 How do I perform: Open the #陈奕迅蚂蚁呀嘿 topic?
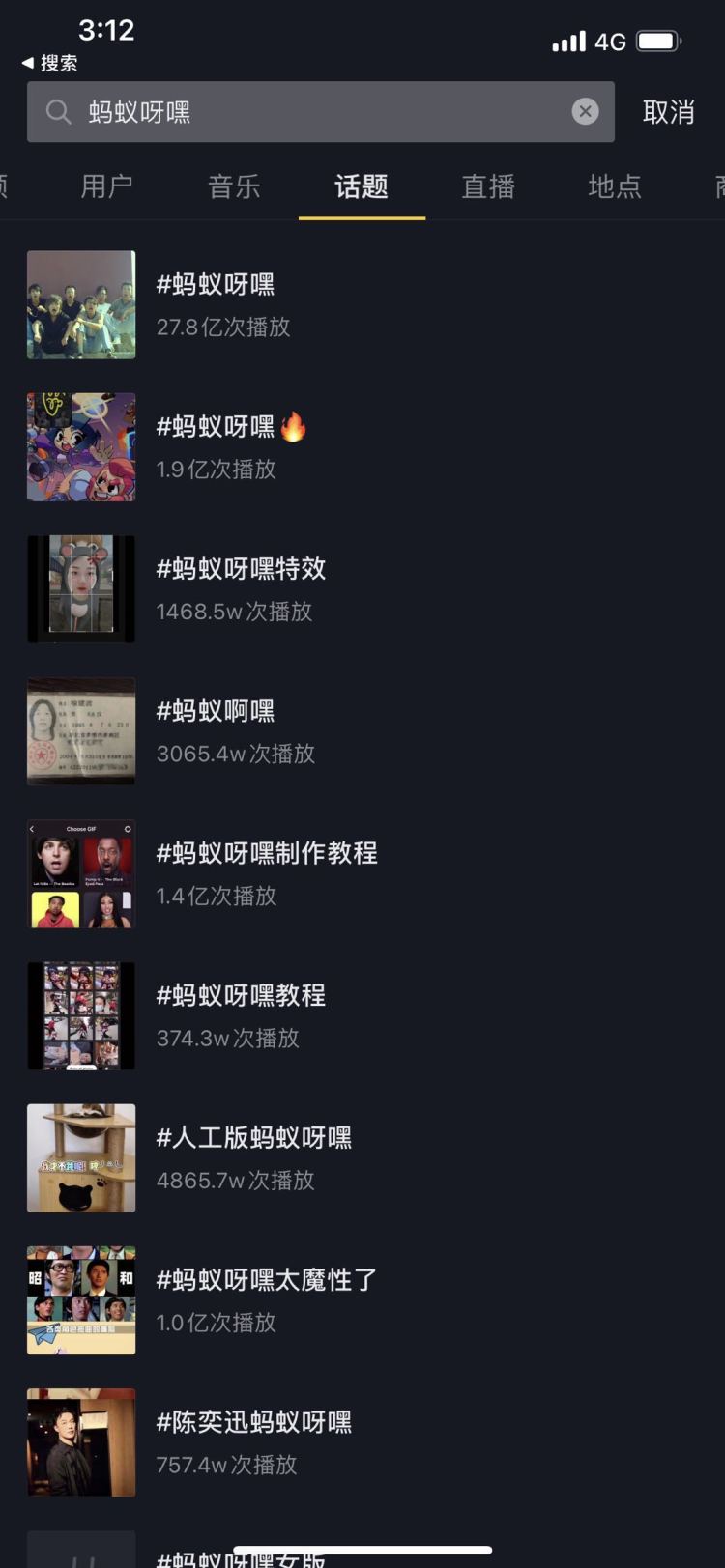[x=253, y=1422]
